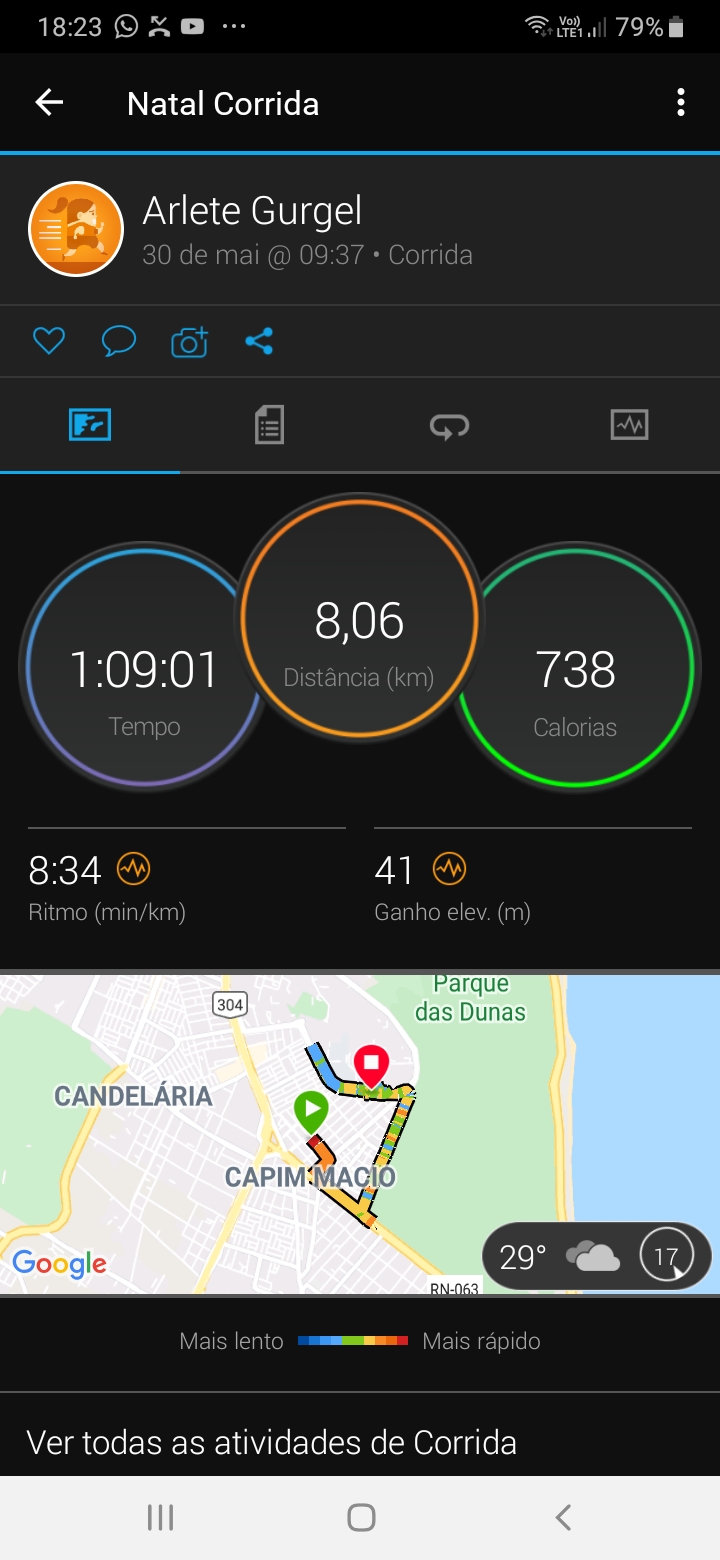
Task: Open the route map near Capim Macio
Action: pos(360,1134)
